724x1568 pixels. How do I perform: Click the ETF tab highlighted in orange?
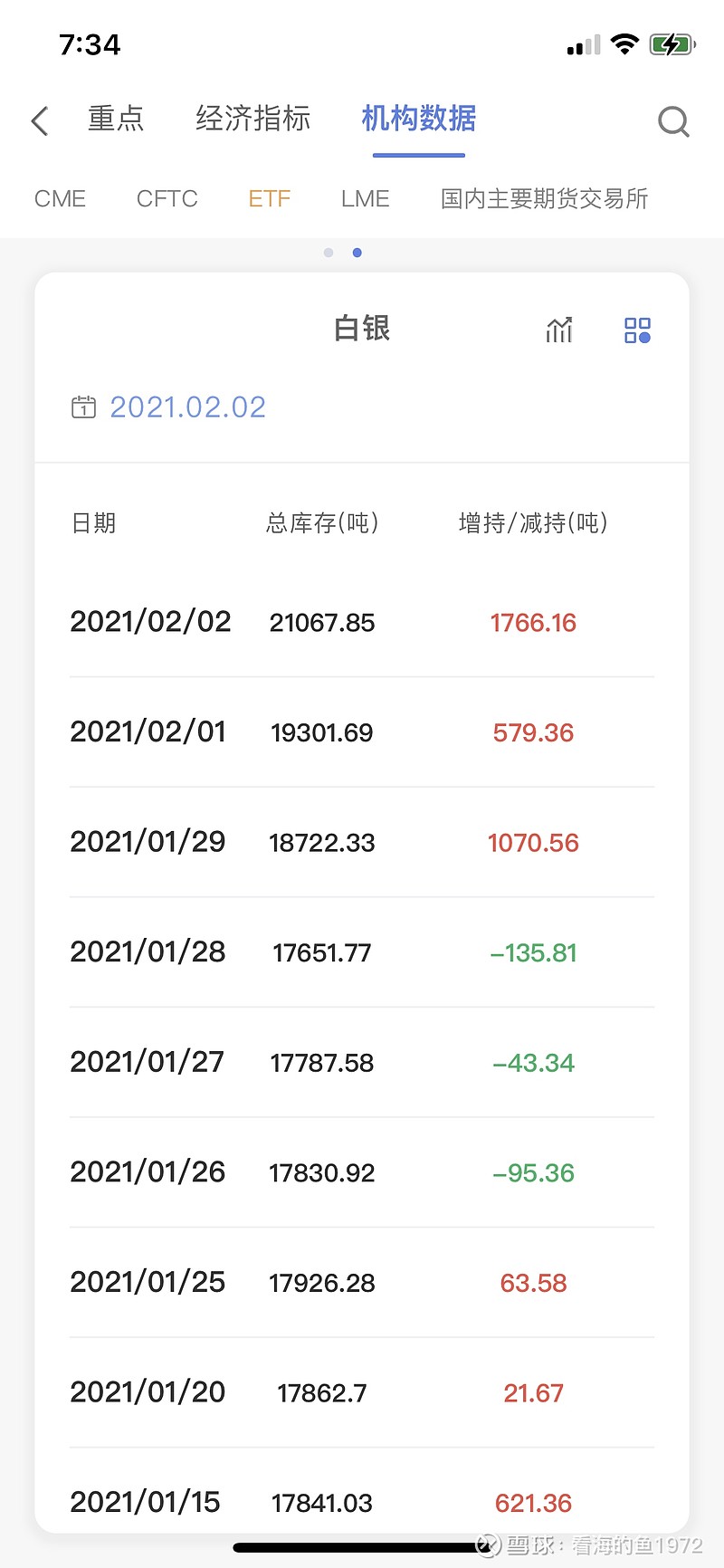tap(269, 199)
